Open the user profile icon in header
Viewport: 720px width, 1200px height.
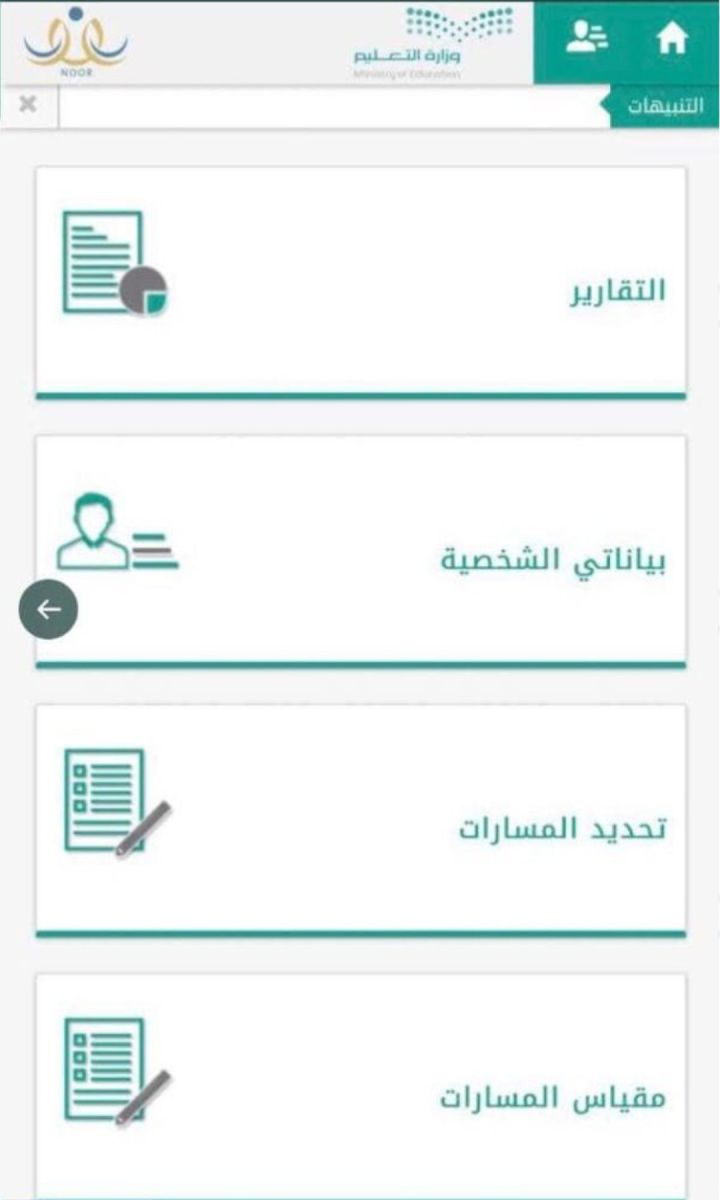tap(586, 38)
